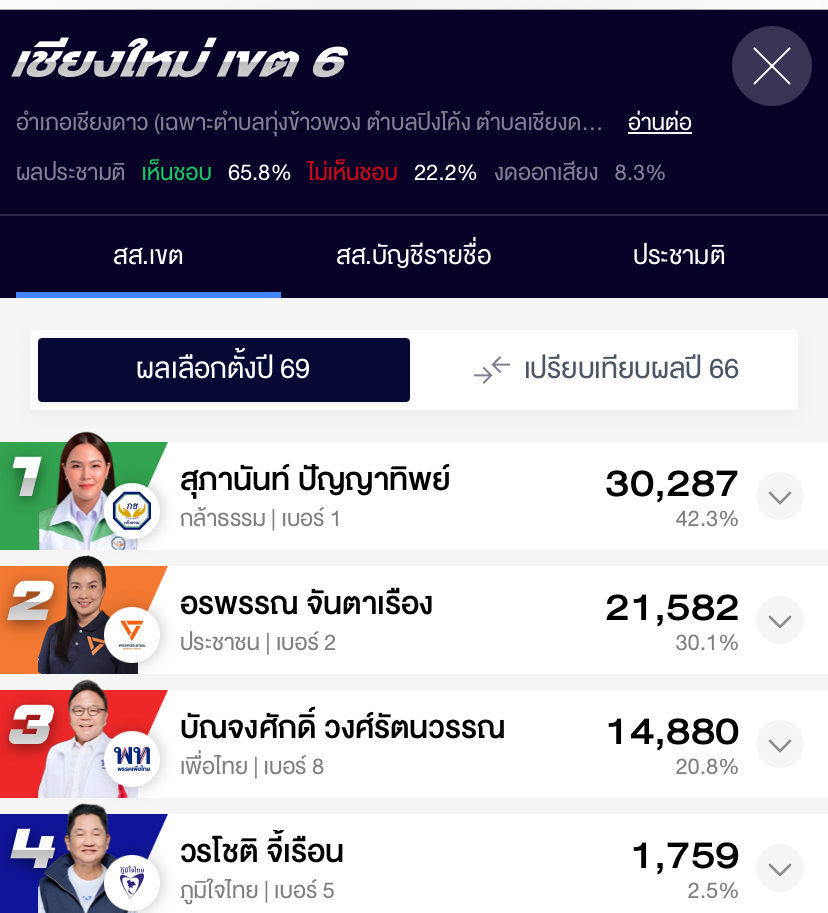Switch to the สส.บัญชีรายชื่อ tab

coord(413,256)
